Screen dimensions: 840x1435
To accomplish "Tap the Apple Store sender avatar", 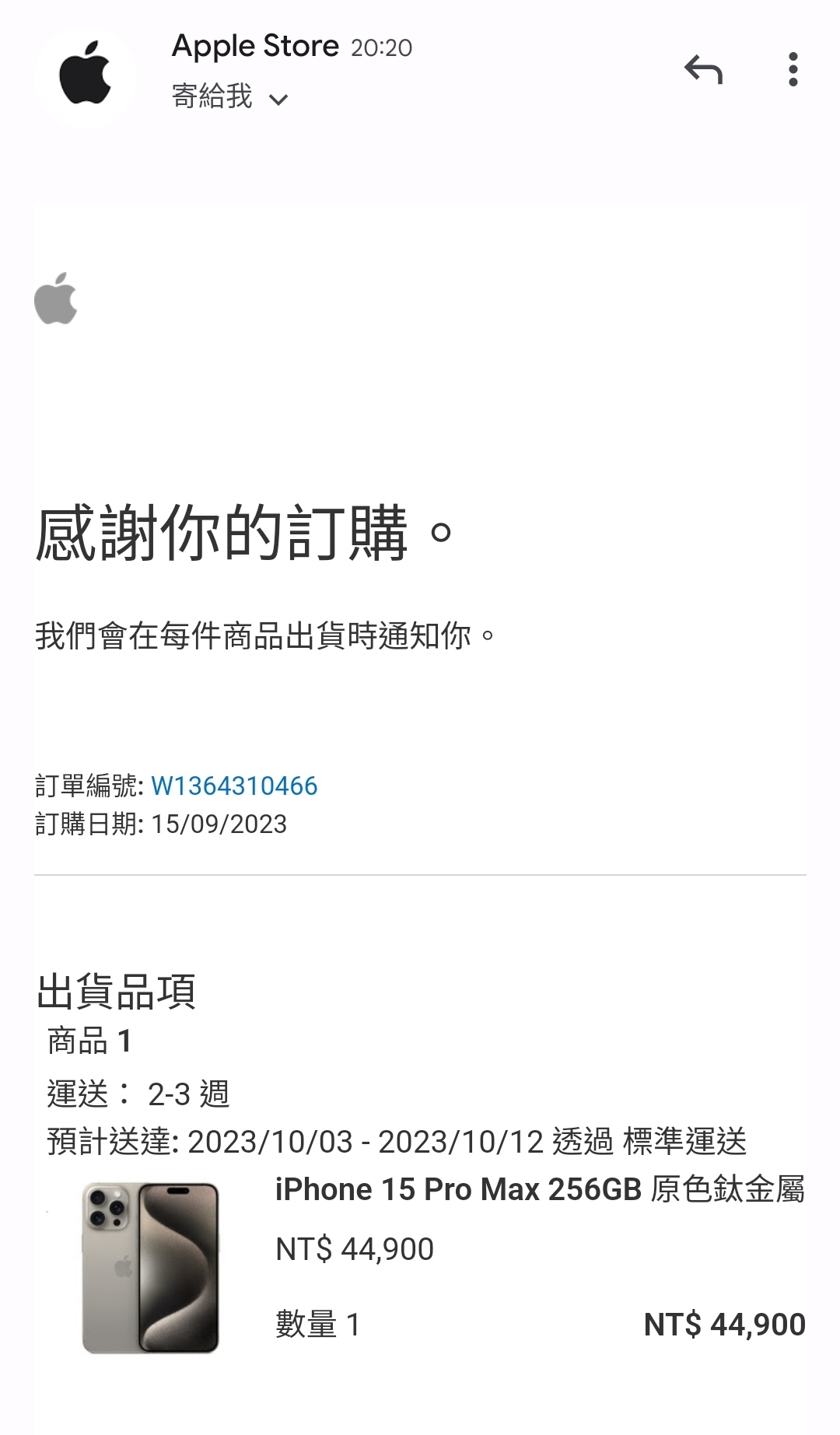I will [86, 75].
